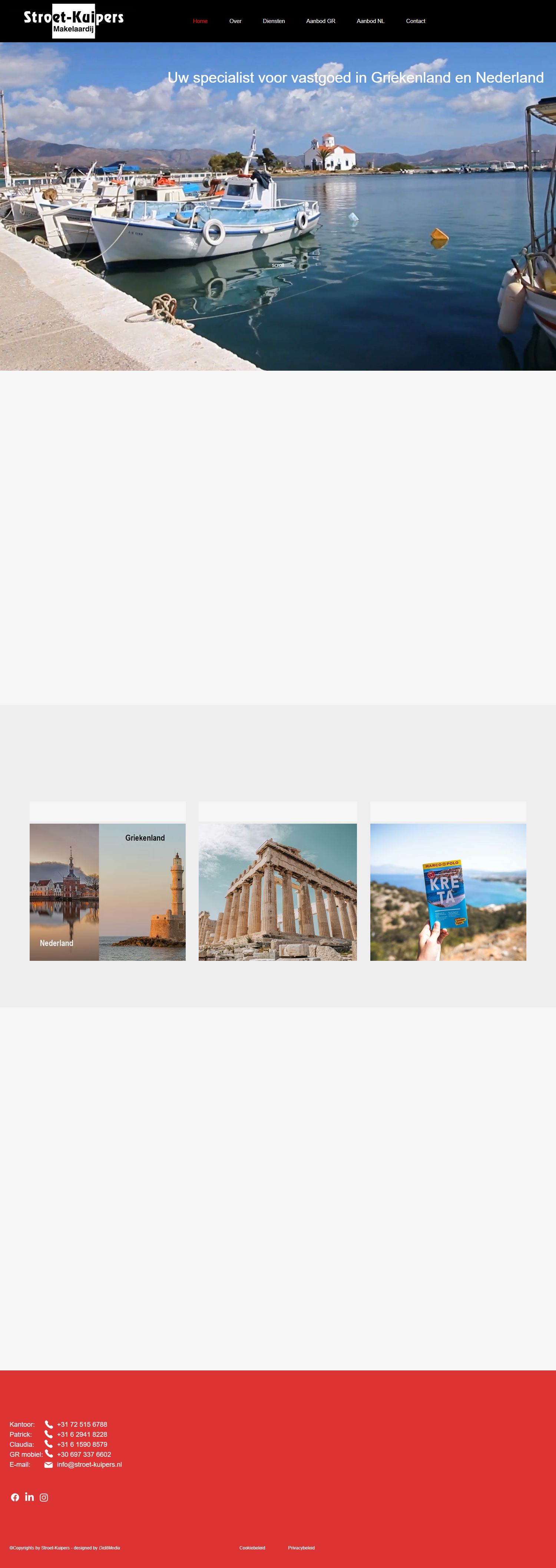Viewport: 556px width, 1568px height.
Task: Read the Cookiebeleid
Action: click(252, 1548)
